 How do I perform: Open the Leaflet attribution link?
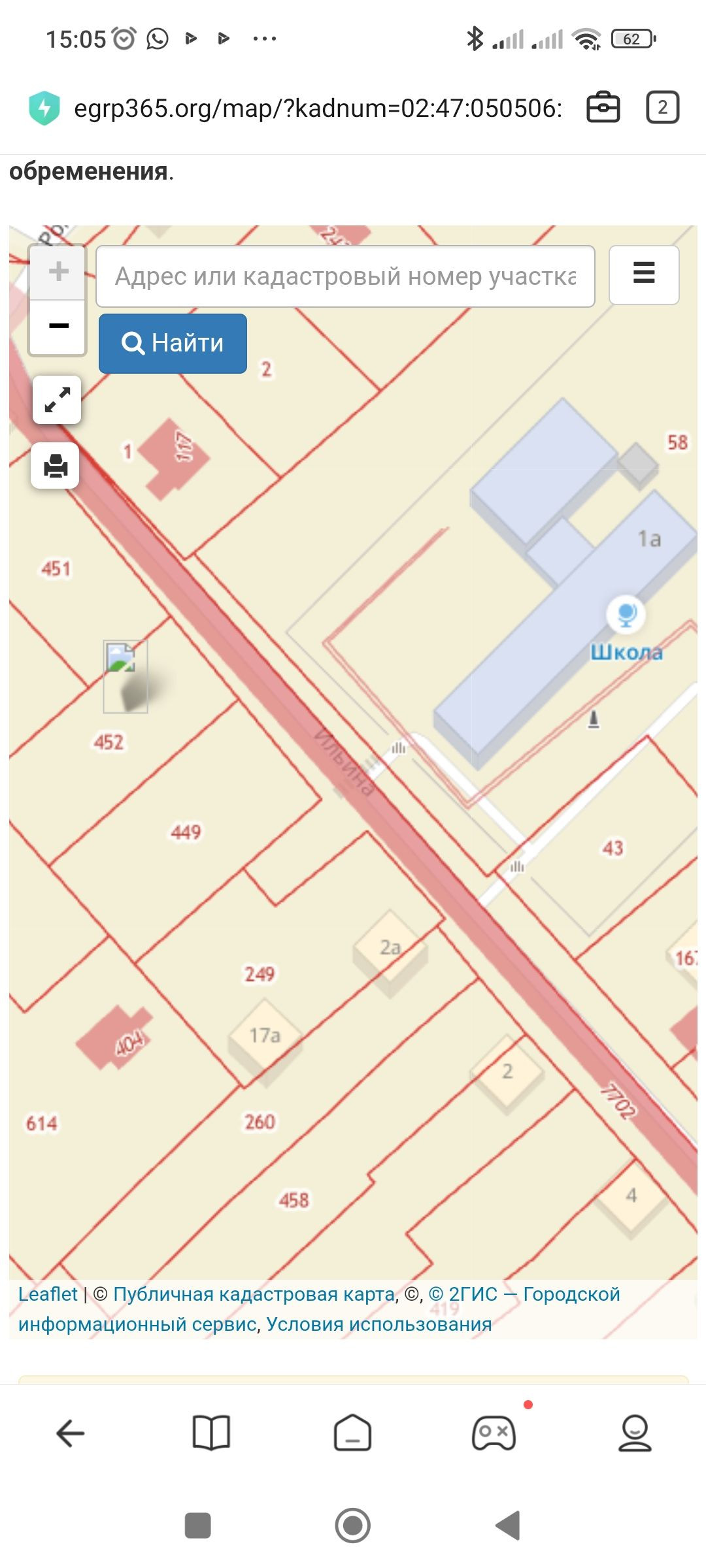(48, 1294)
